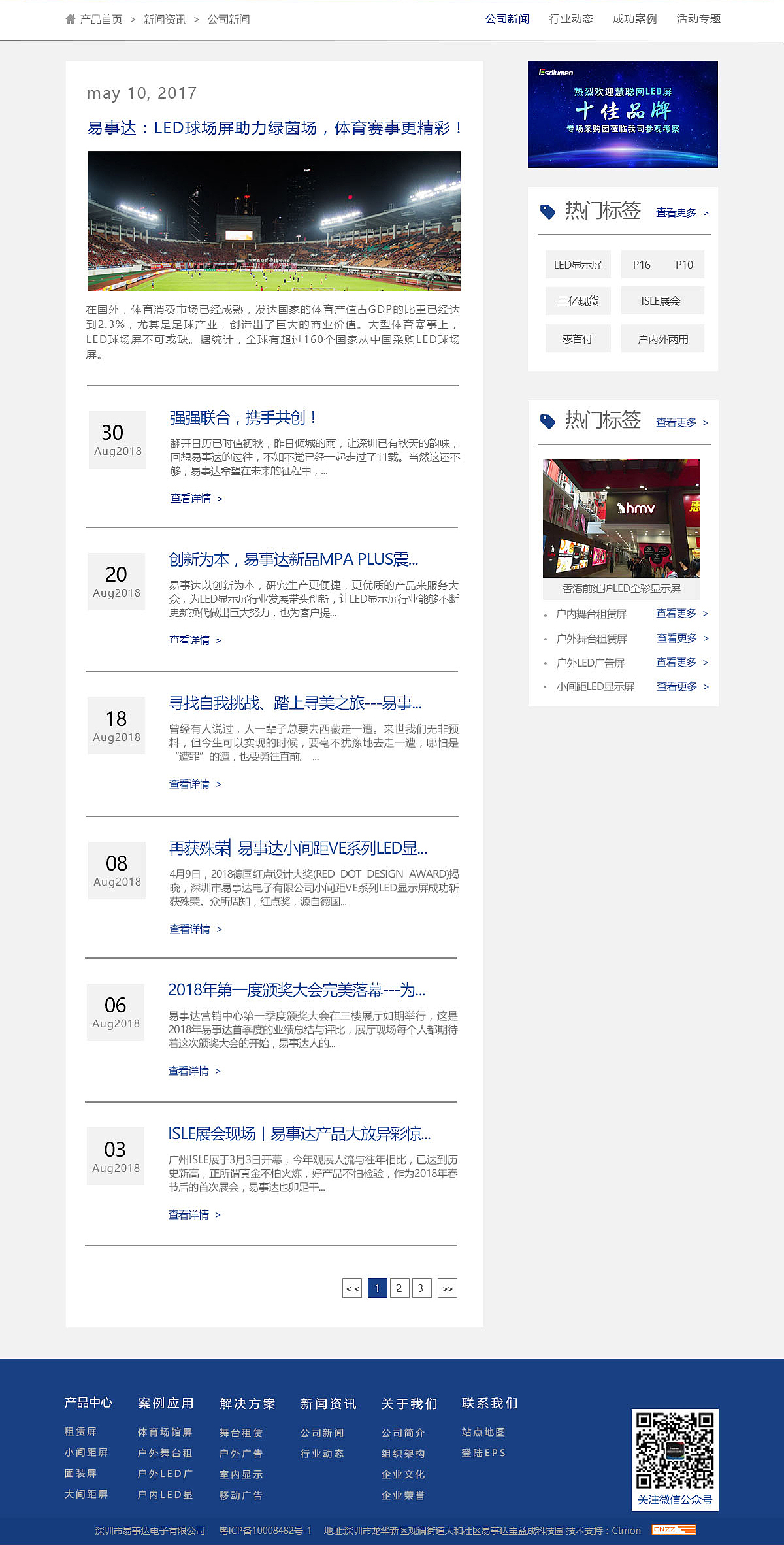Screen dimensions: 784x1545
Task: Switch to the 成功案例 tab
Action: (634, 19)
